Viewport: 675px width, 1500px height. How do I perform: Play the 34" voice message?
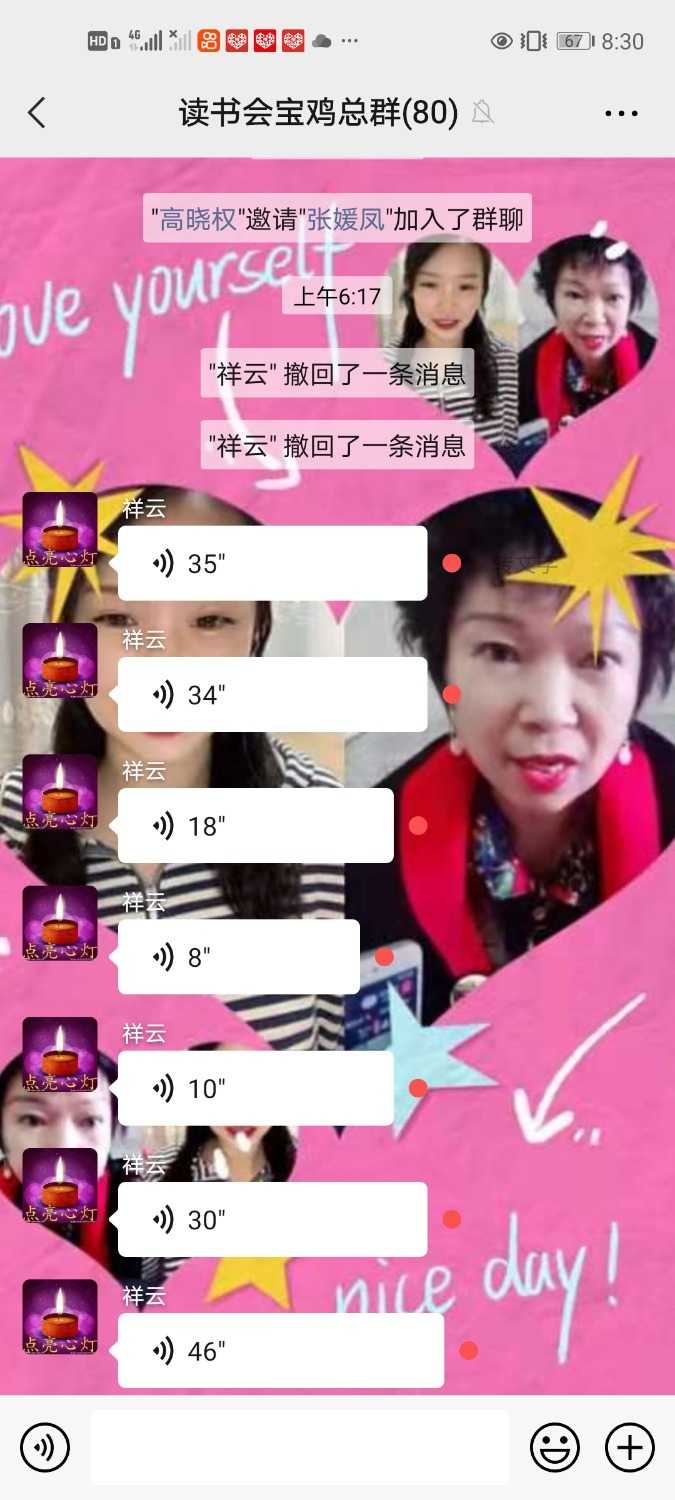[x=272, y=695]
